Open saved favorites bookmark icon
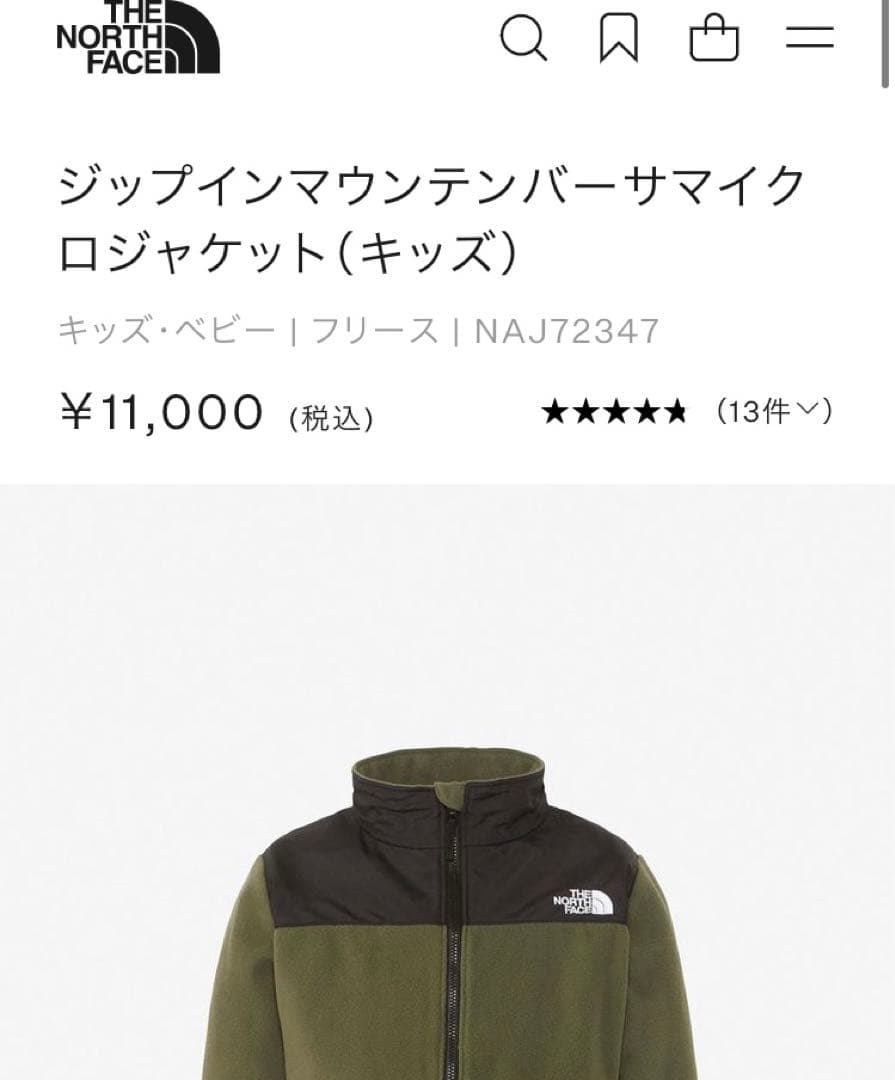Viewport: 895px width, 1080px height. [618, 39]
